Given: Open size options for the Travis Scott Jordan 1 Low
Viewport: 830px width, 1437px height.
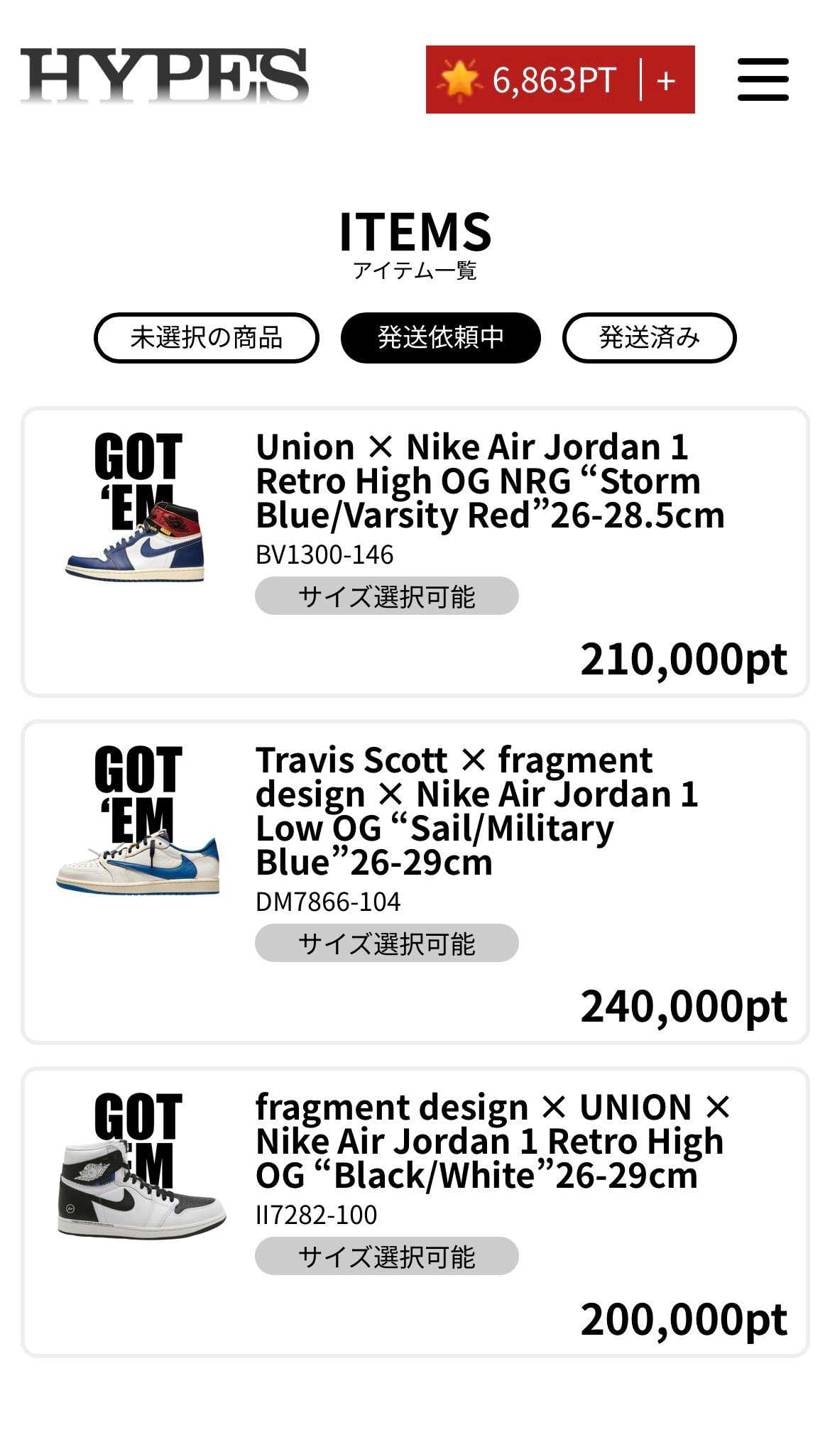Looking at the screenshot, I should (386, 942).
